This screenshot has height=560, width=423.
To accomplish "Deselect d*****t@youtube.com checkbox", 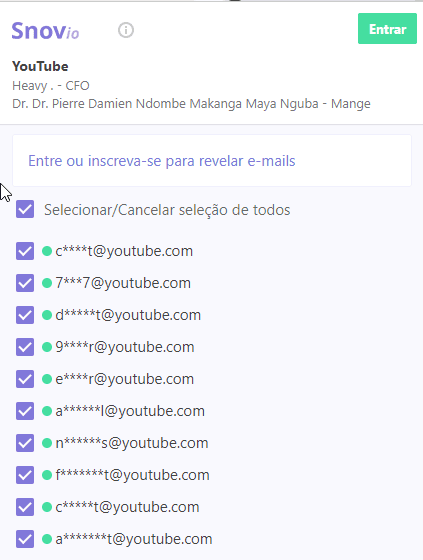I will point(25,315).
